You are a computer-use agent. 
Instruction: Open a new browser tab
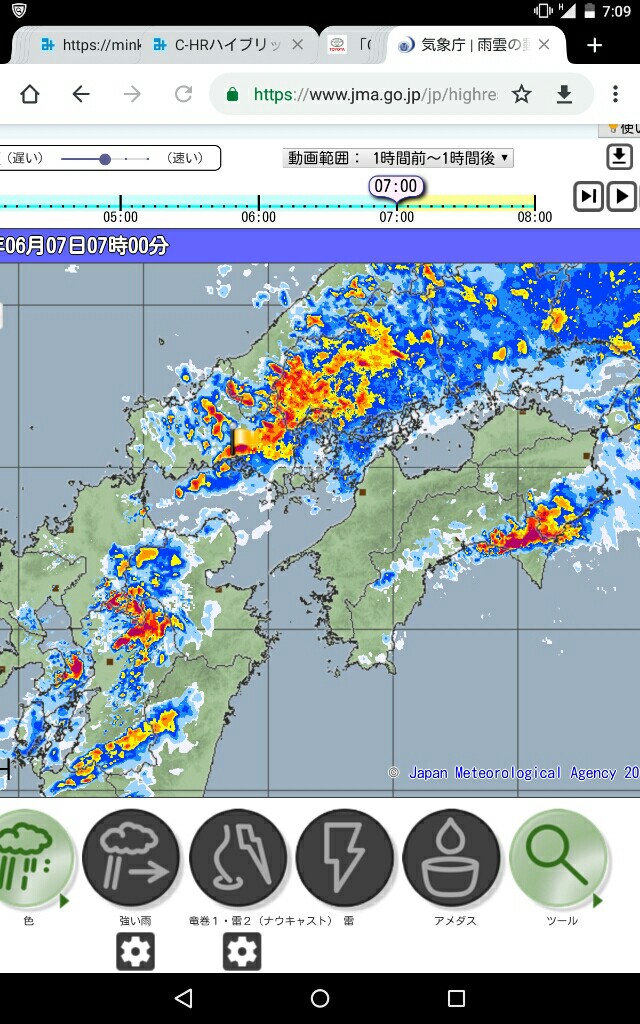click(x=594, y=45)
